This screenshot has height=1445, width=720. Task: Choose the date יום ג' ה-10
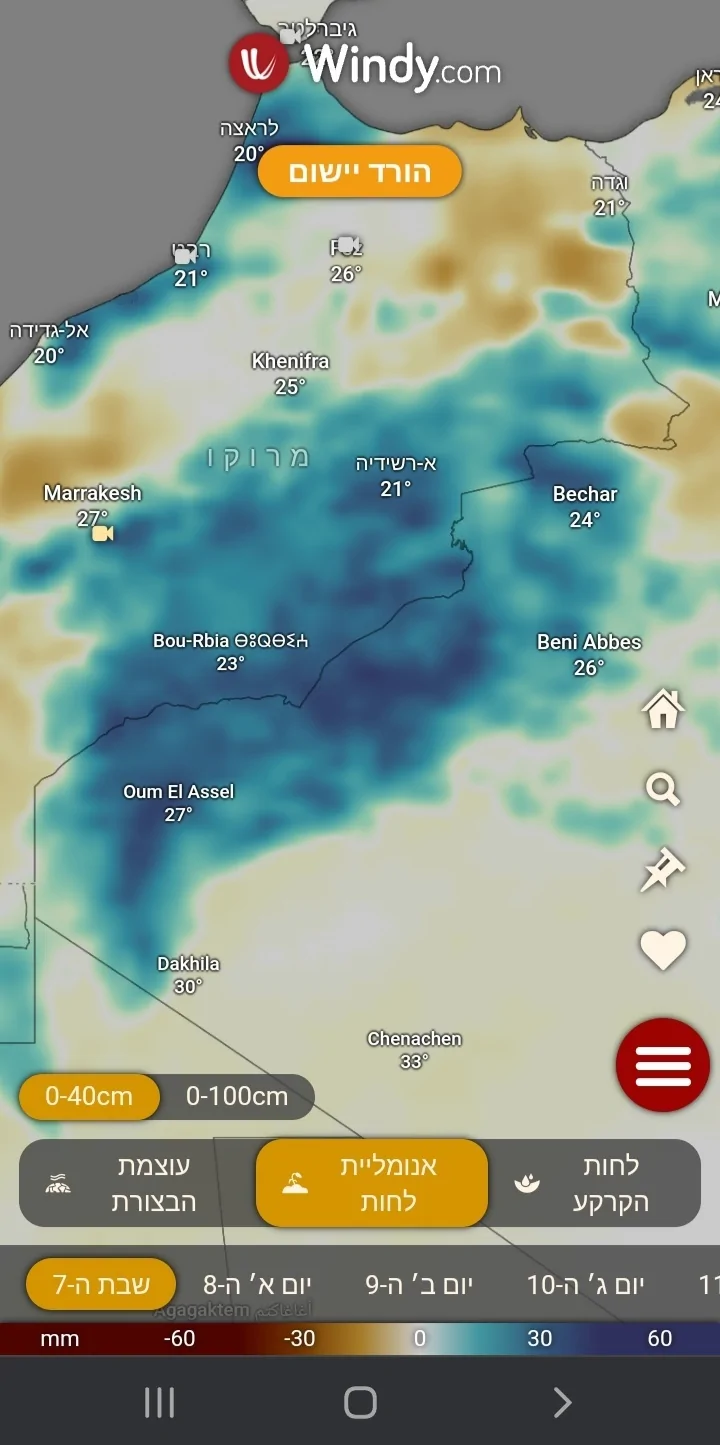click(586, 1284)
